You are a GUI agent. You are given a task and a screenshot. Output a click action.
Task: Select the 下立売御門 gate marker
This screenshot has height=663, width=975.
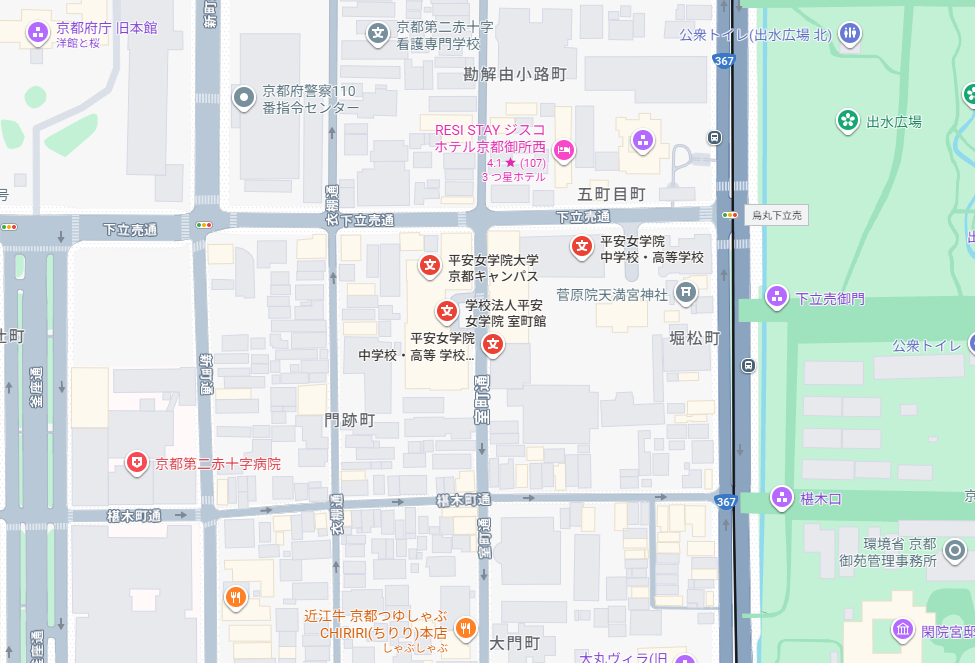[777, 297]
